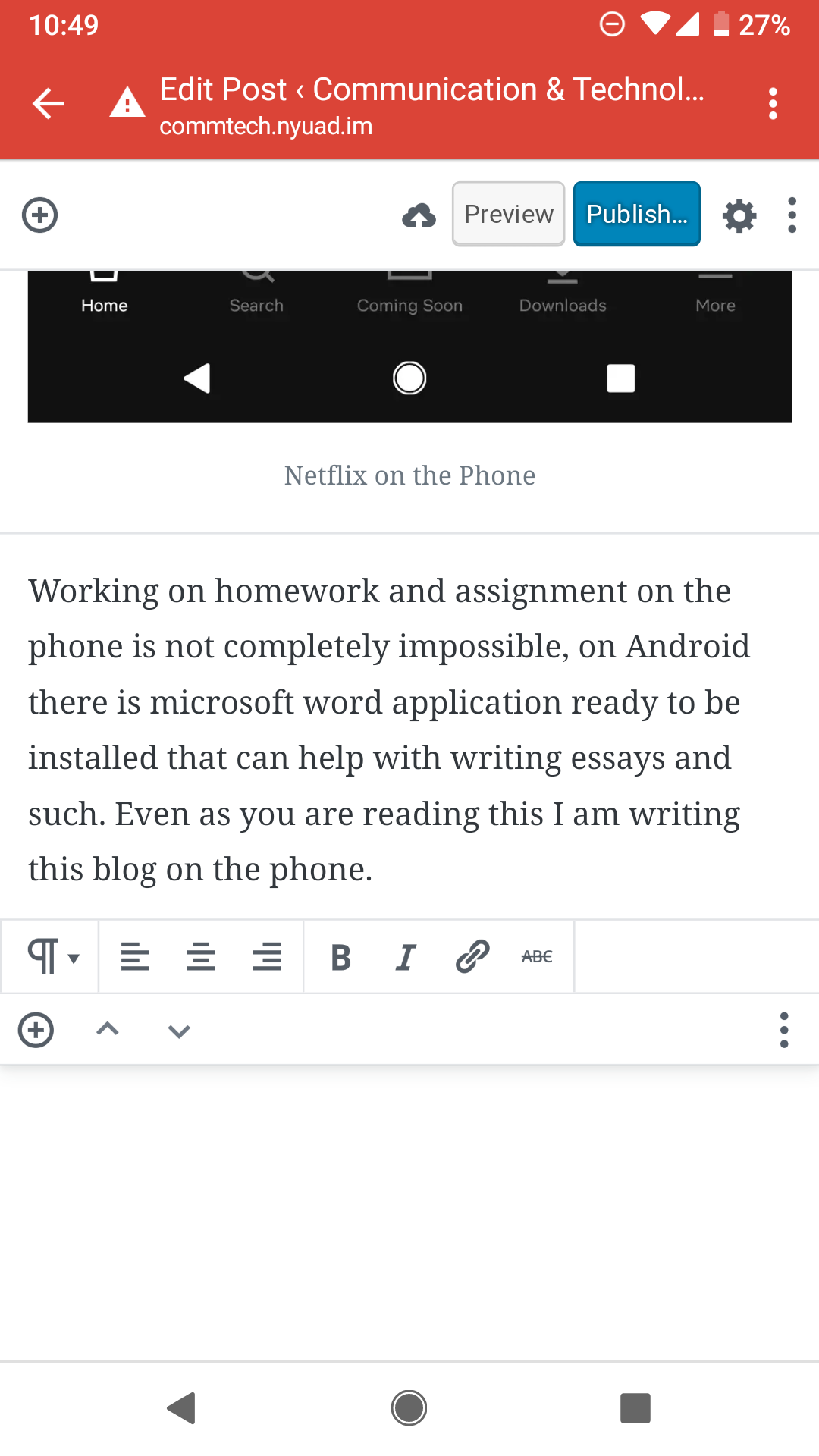Move the paragraph block down
This screenshot has width=819, height=1456.
(179, 1031)
